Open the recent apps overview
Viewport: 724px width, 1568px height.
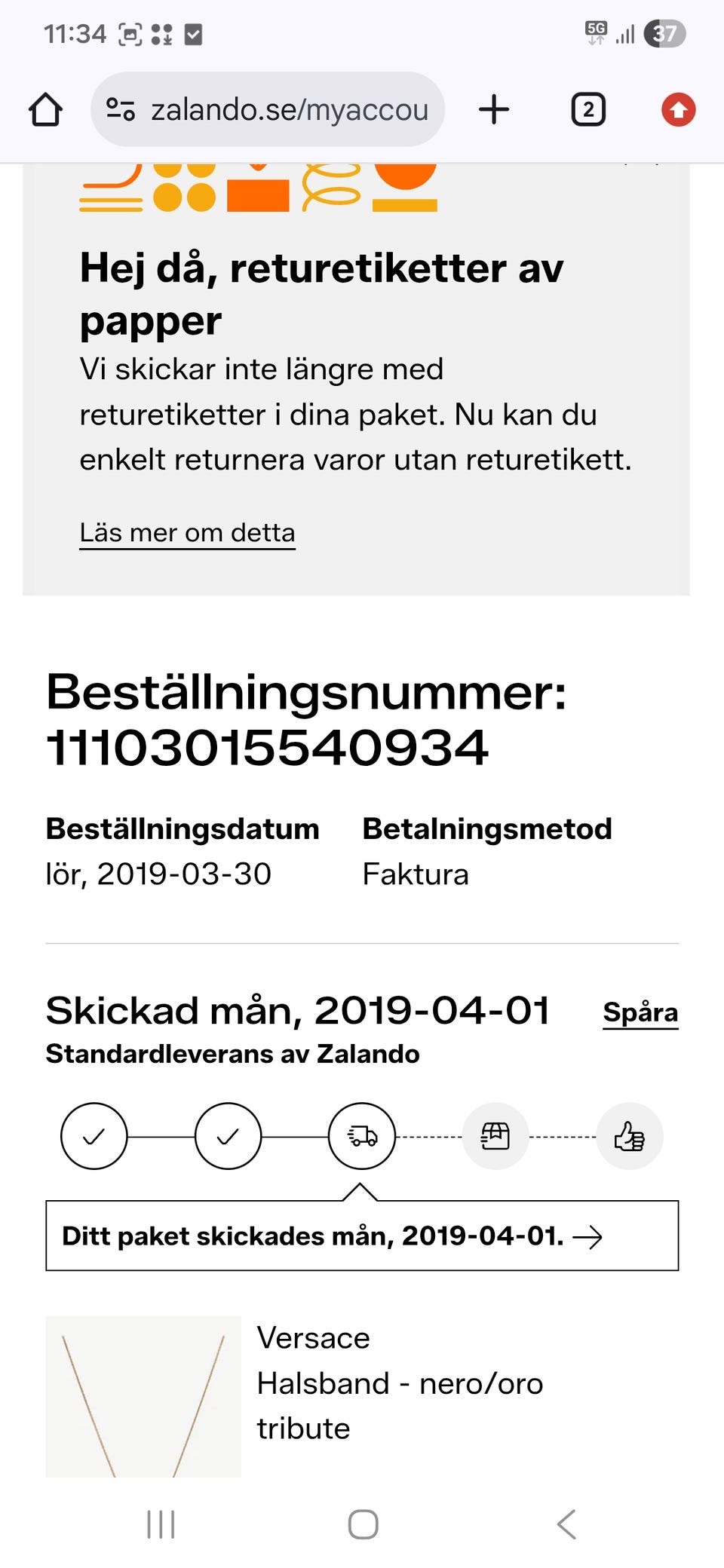[x=161, y=1524]
